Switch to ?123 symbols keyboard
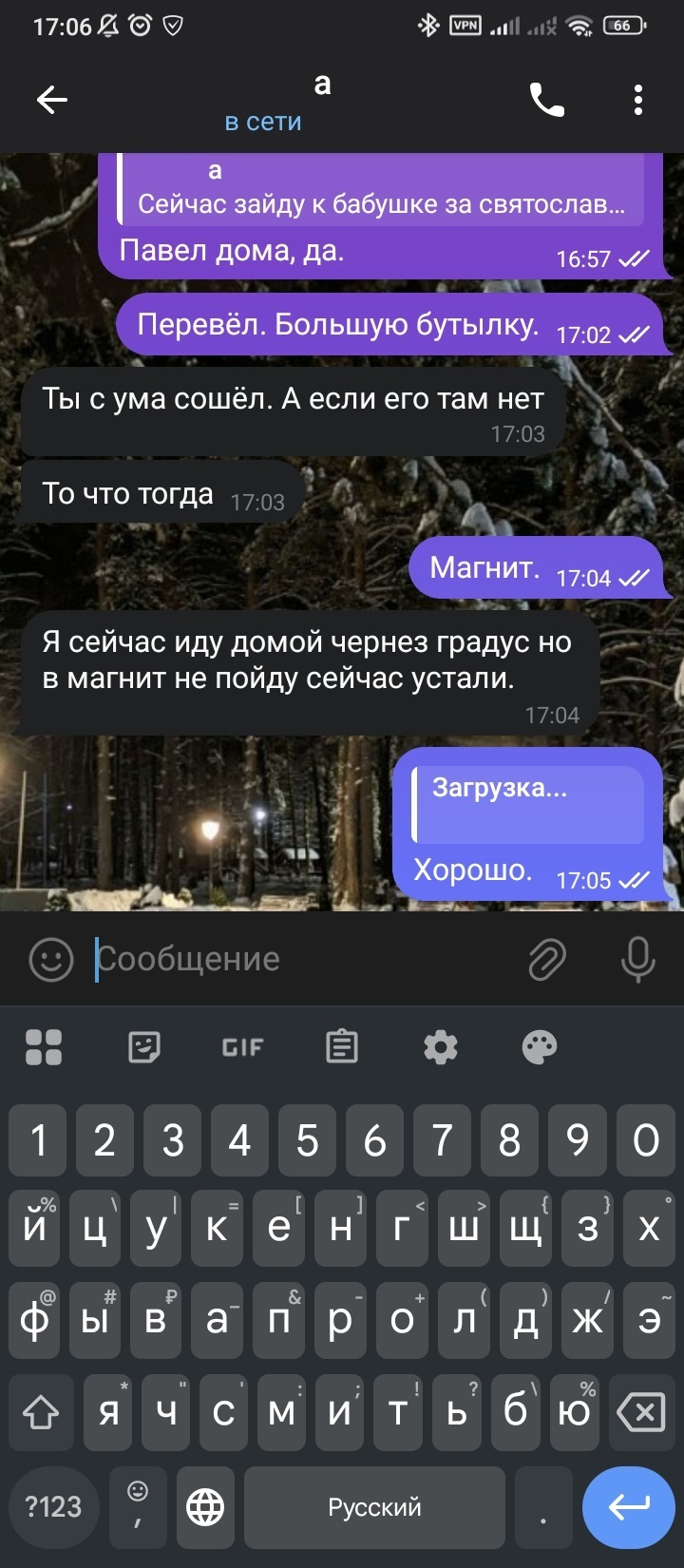This screenshot has height=1568, width=684. 53,1506
